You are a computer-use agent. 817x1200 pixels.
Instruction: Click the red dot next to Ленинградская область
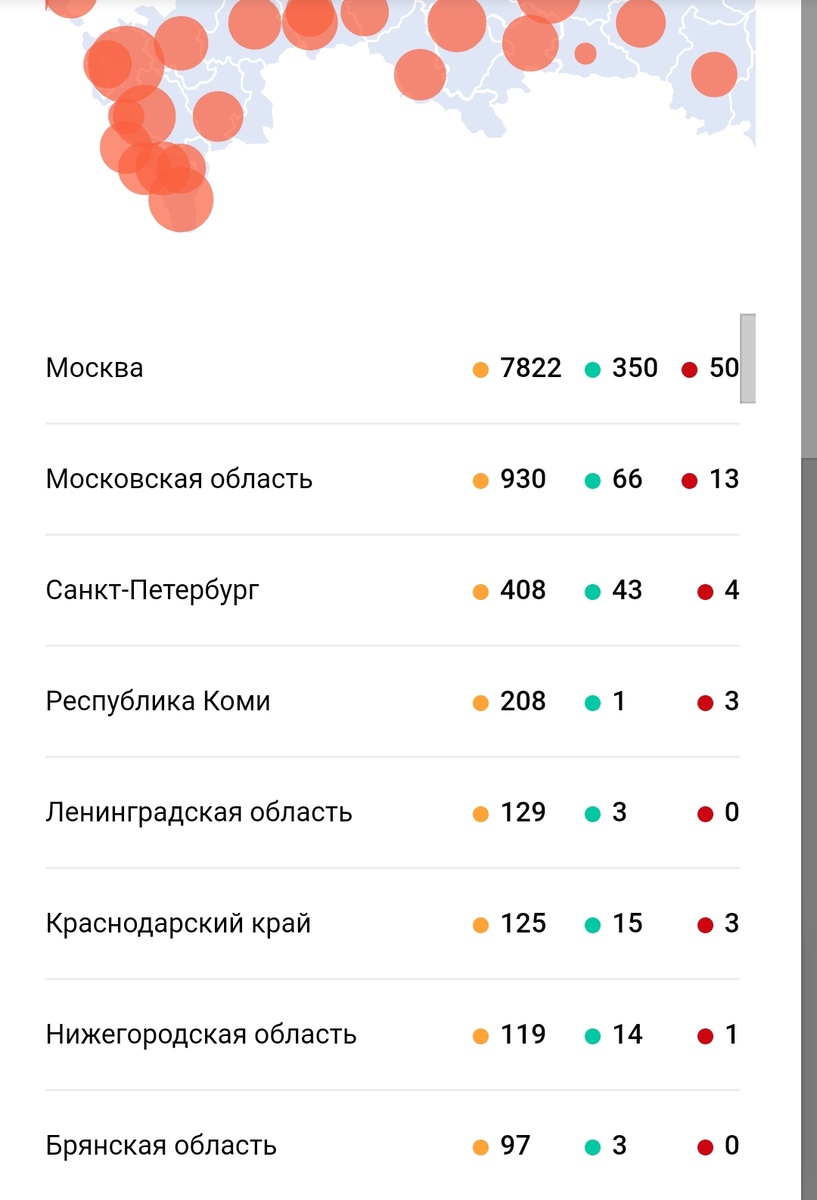point(704,812)
